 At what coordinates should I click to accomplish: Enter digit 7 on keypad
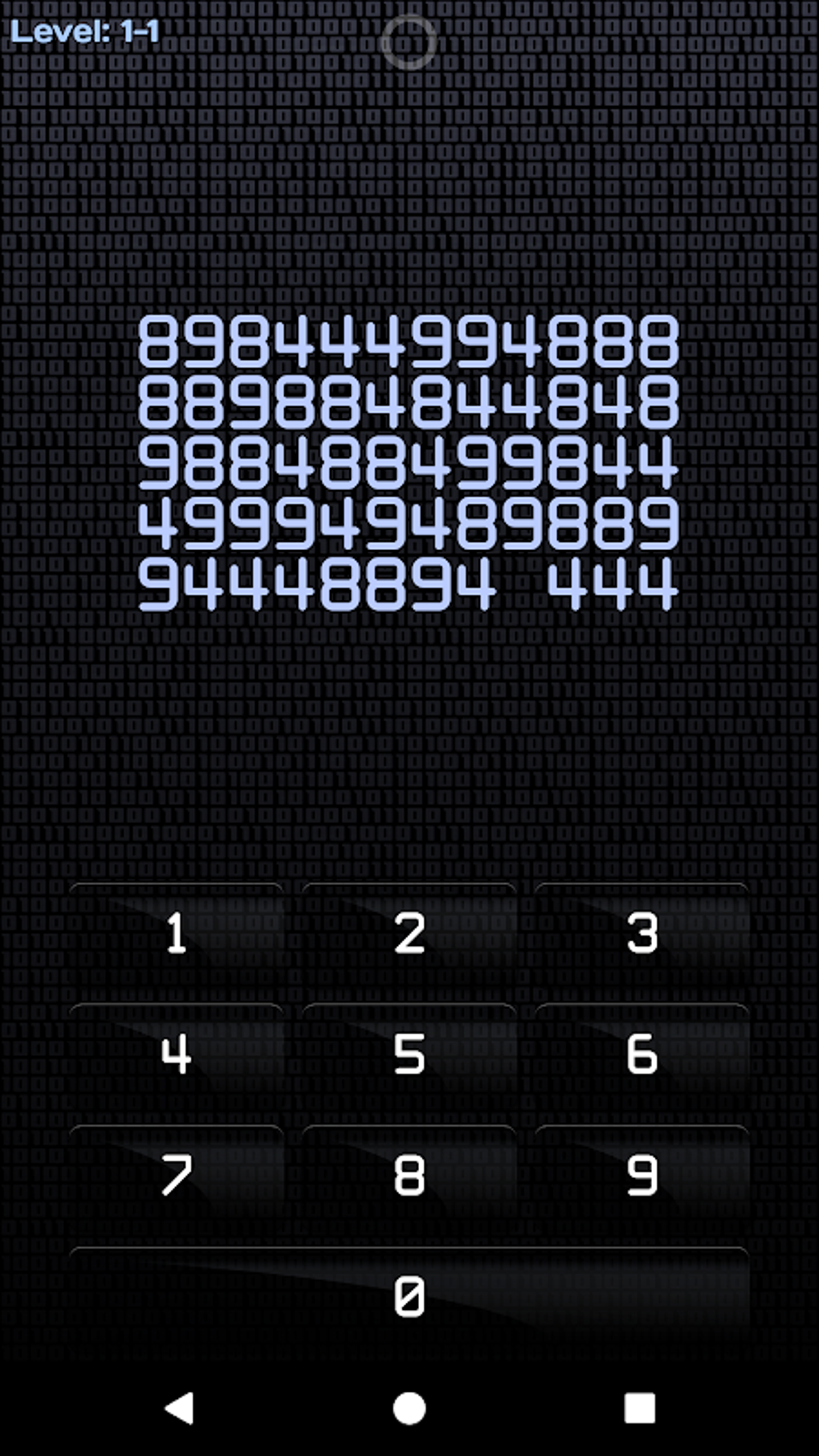(x=177, y=1176)
